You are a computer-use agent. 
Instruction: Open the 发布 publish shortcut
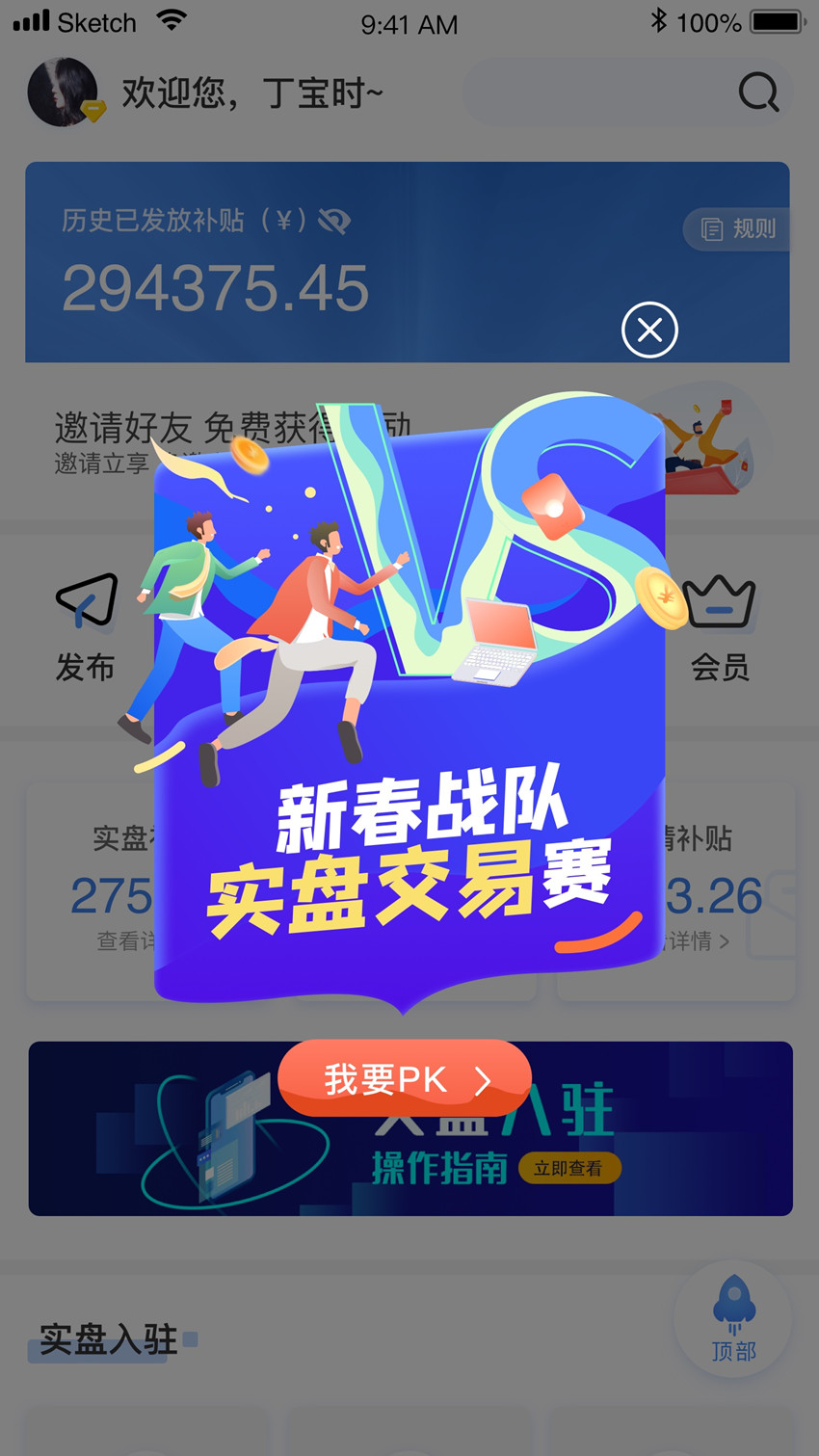[86, 626]
